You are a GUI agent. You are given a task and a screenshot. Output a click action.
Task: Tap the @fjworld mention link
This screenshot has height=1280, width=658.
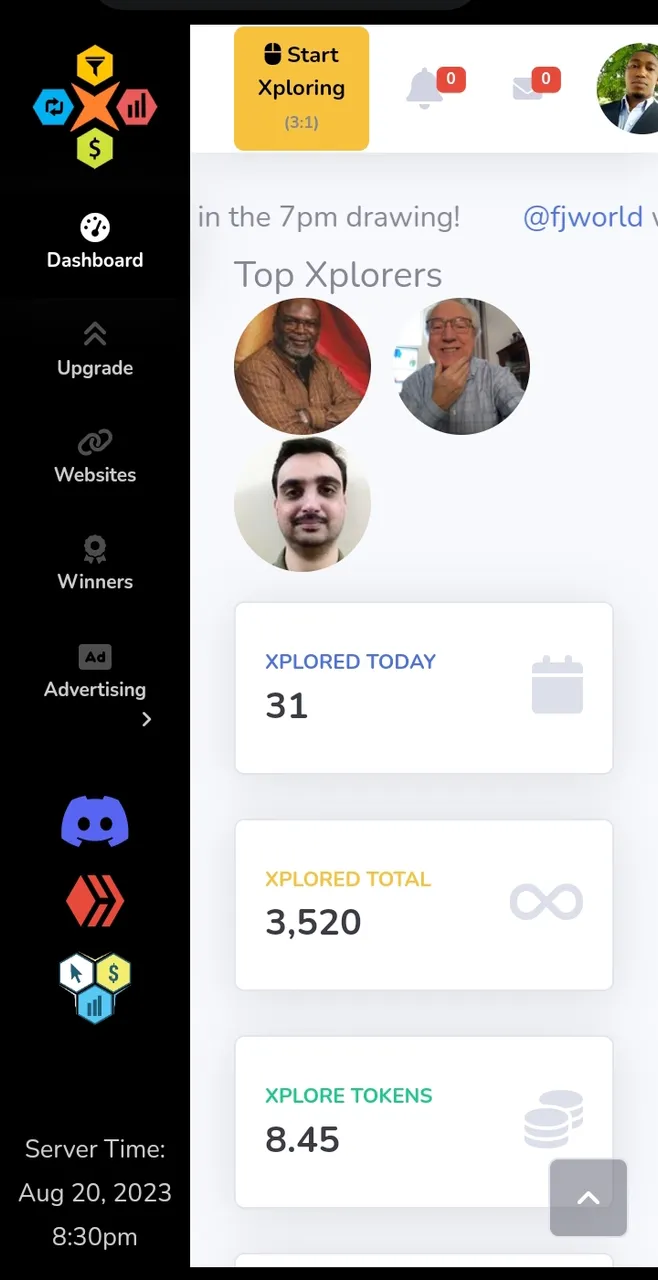coord(582,217)
